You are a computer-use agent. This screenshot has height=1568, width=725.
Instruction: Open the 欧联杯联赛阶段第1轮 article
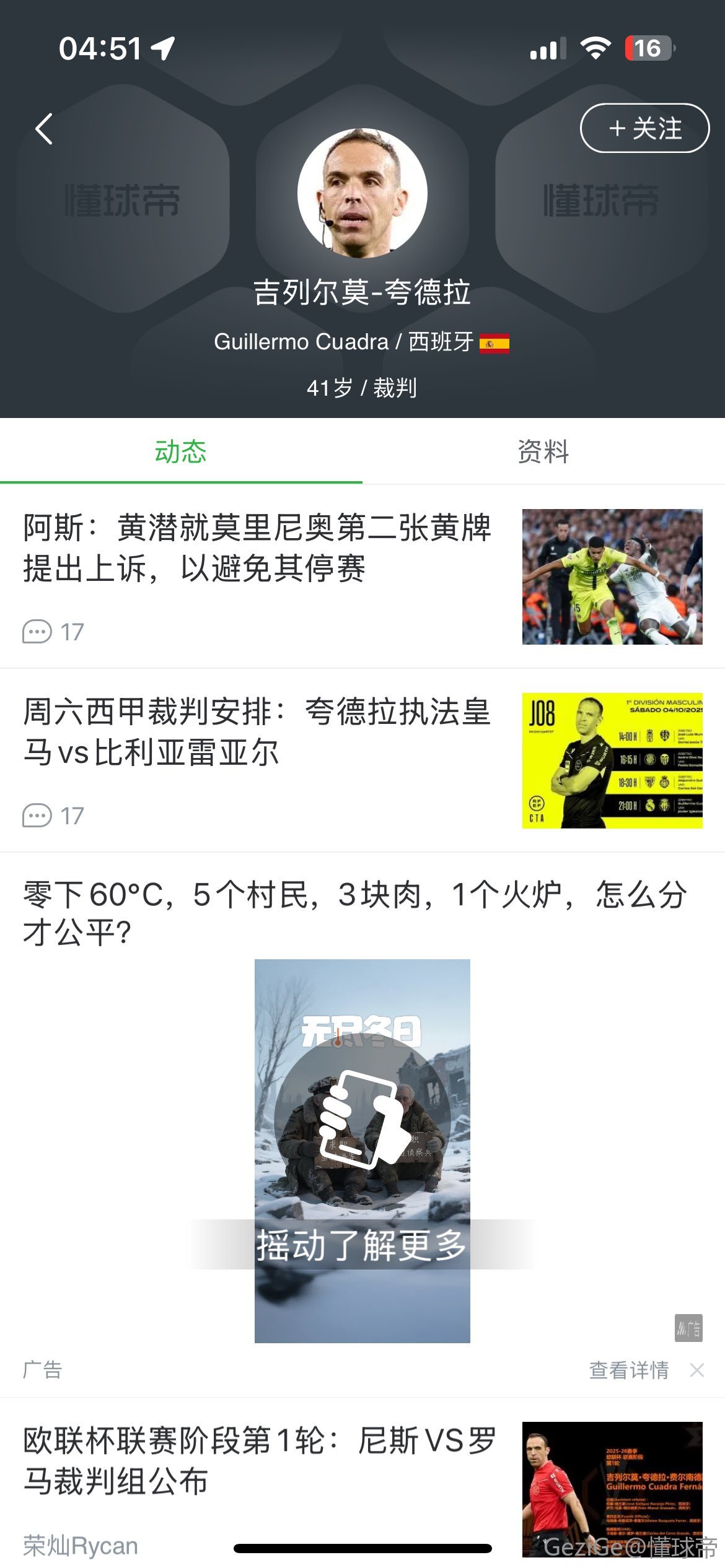(x=259, y=1460)
